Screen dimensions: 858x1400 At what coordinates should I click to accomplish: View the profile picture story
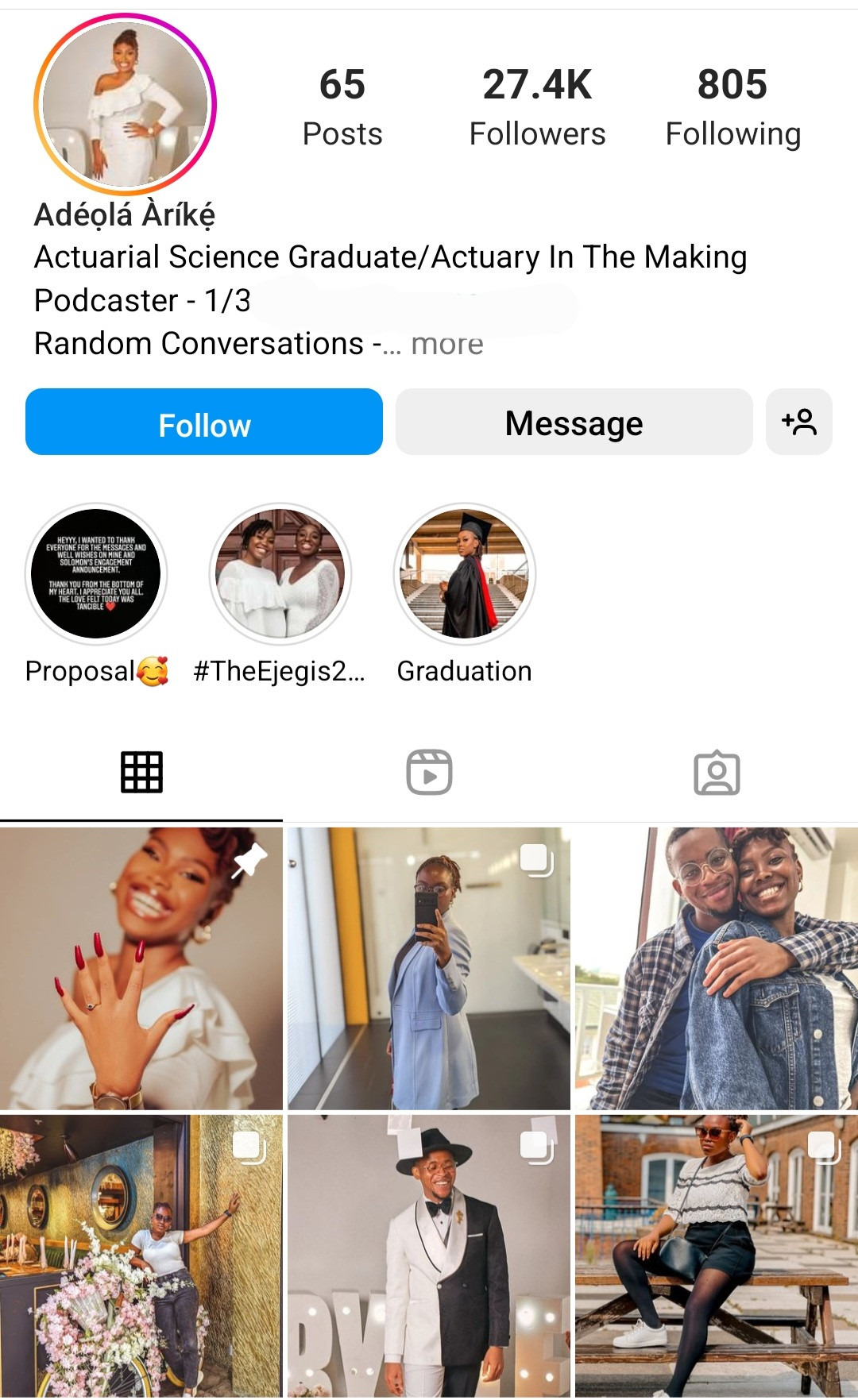coord(125,104)
